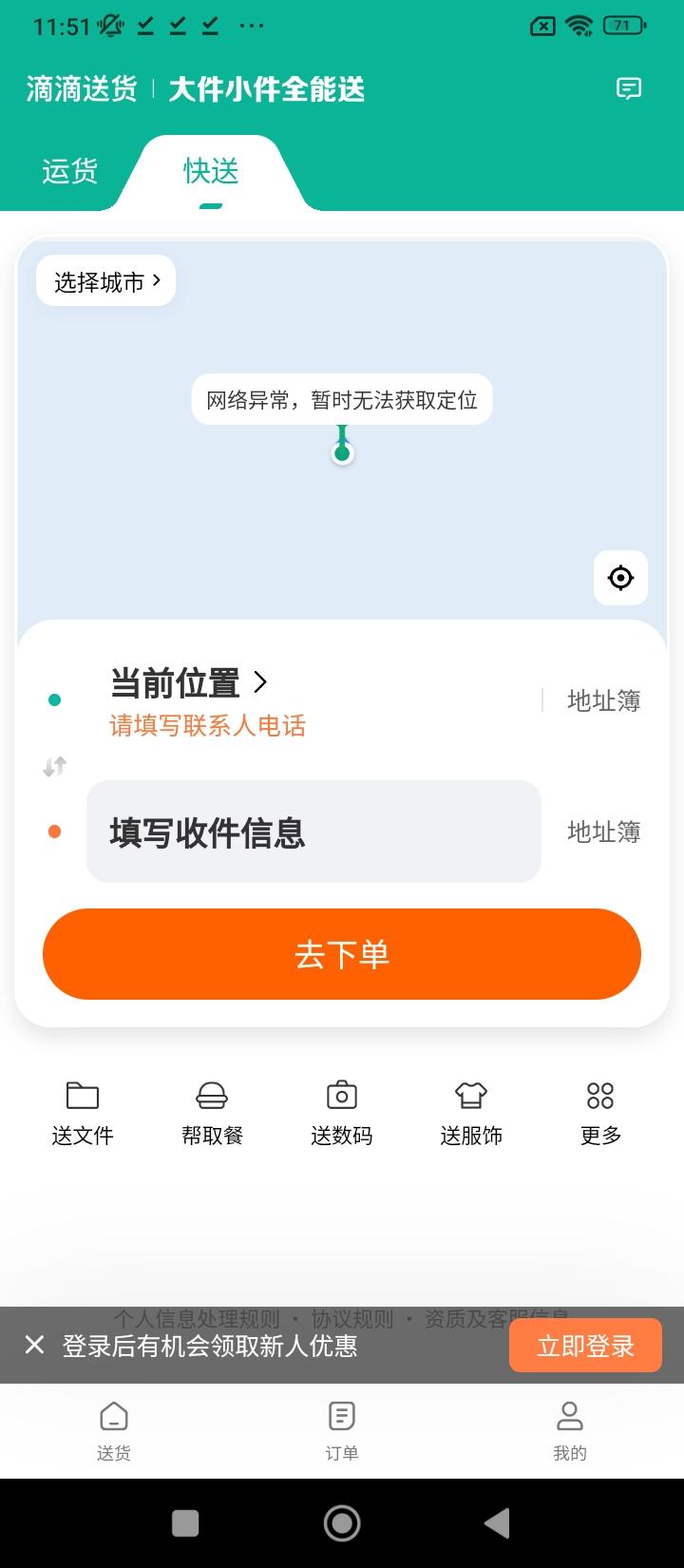This screenshot has width=684, height=1568.
Task: Select the 送文件 document delivery icon
Action: [x=83, y=1112]
